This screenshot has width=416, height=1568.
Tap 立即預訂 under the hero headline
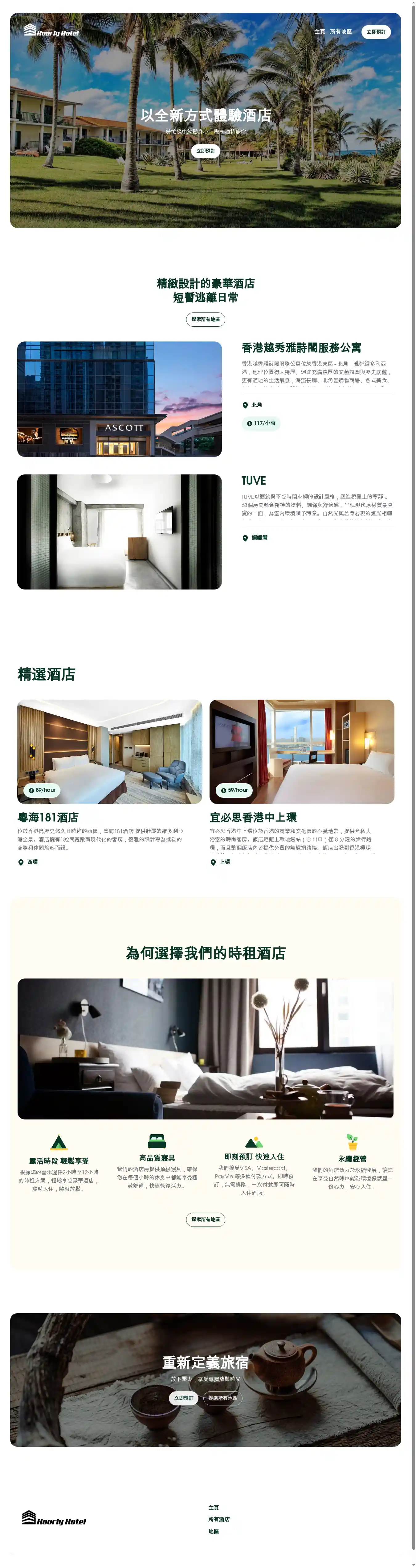[206, 150]
